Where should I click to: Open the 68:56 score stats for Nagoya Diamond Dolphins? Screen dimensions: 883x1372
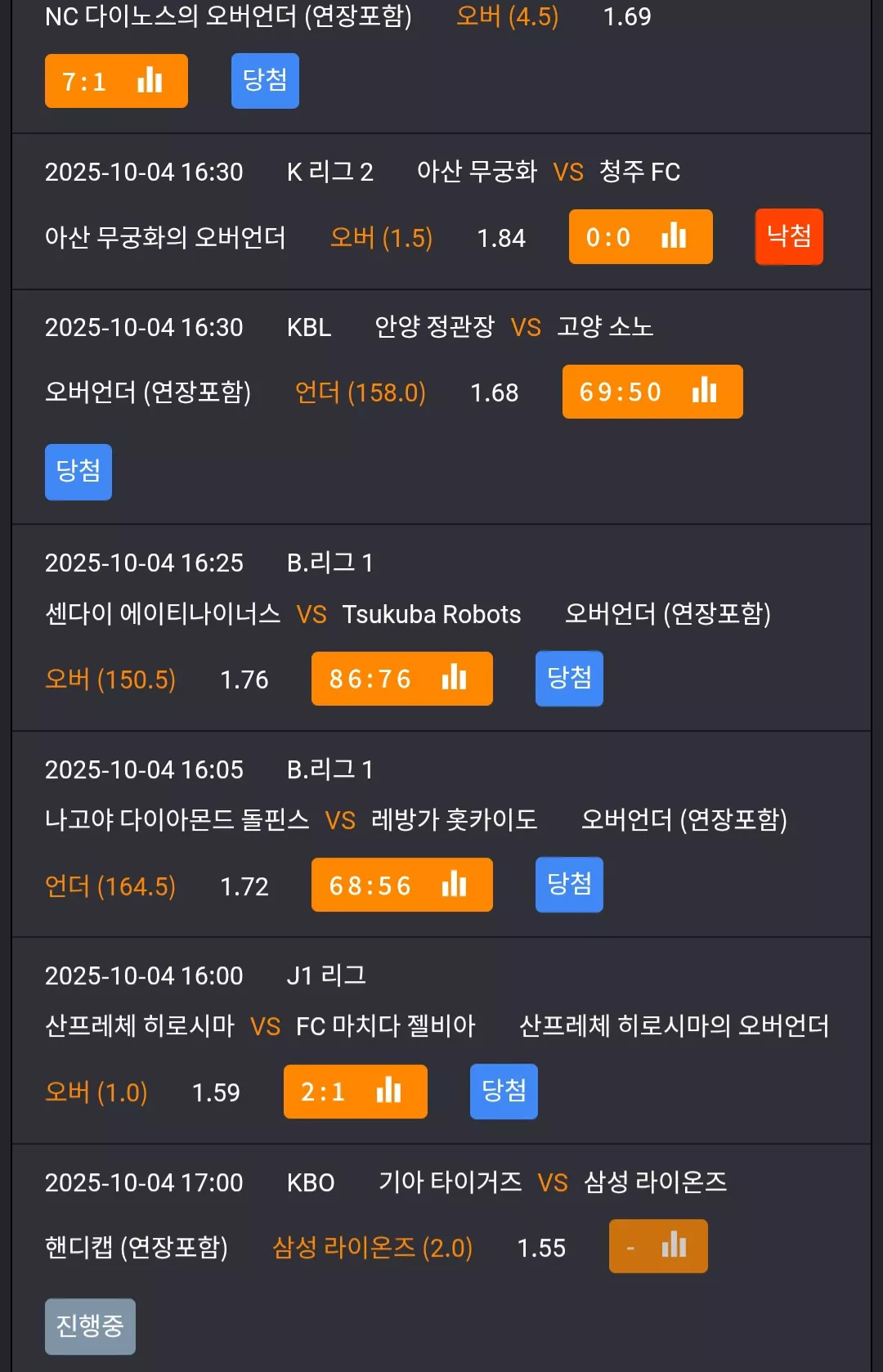pyautogui.click(x=401, y=885)
